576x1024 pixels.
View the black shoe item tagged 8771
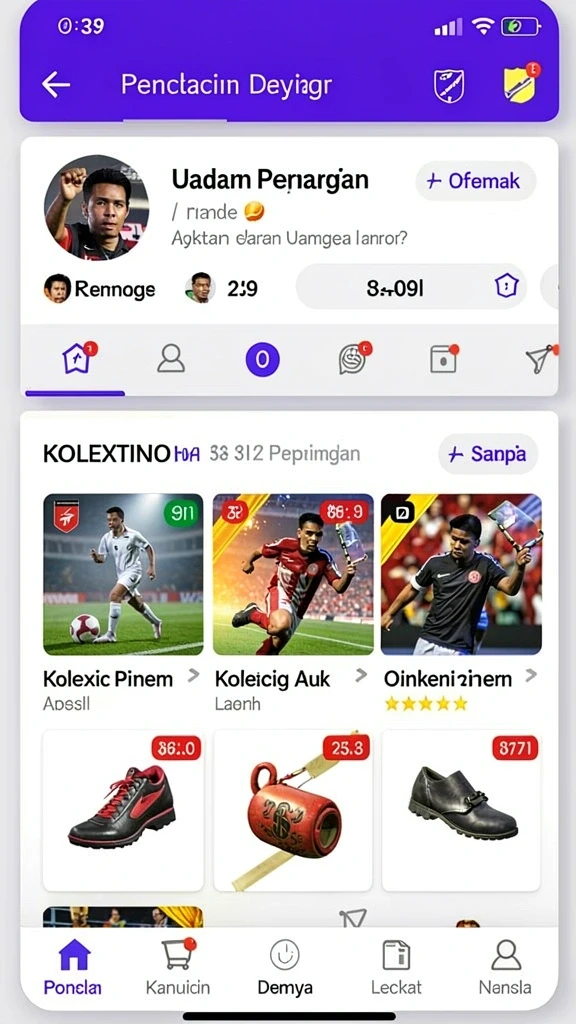pyautogui.click(x=461, y=810)
